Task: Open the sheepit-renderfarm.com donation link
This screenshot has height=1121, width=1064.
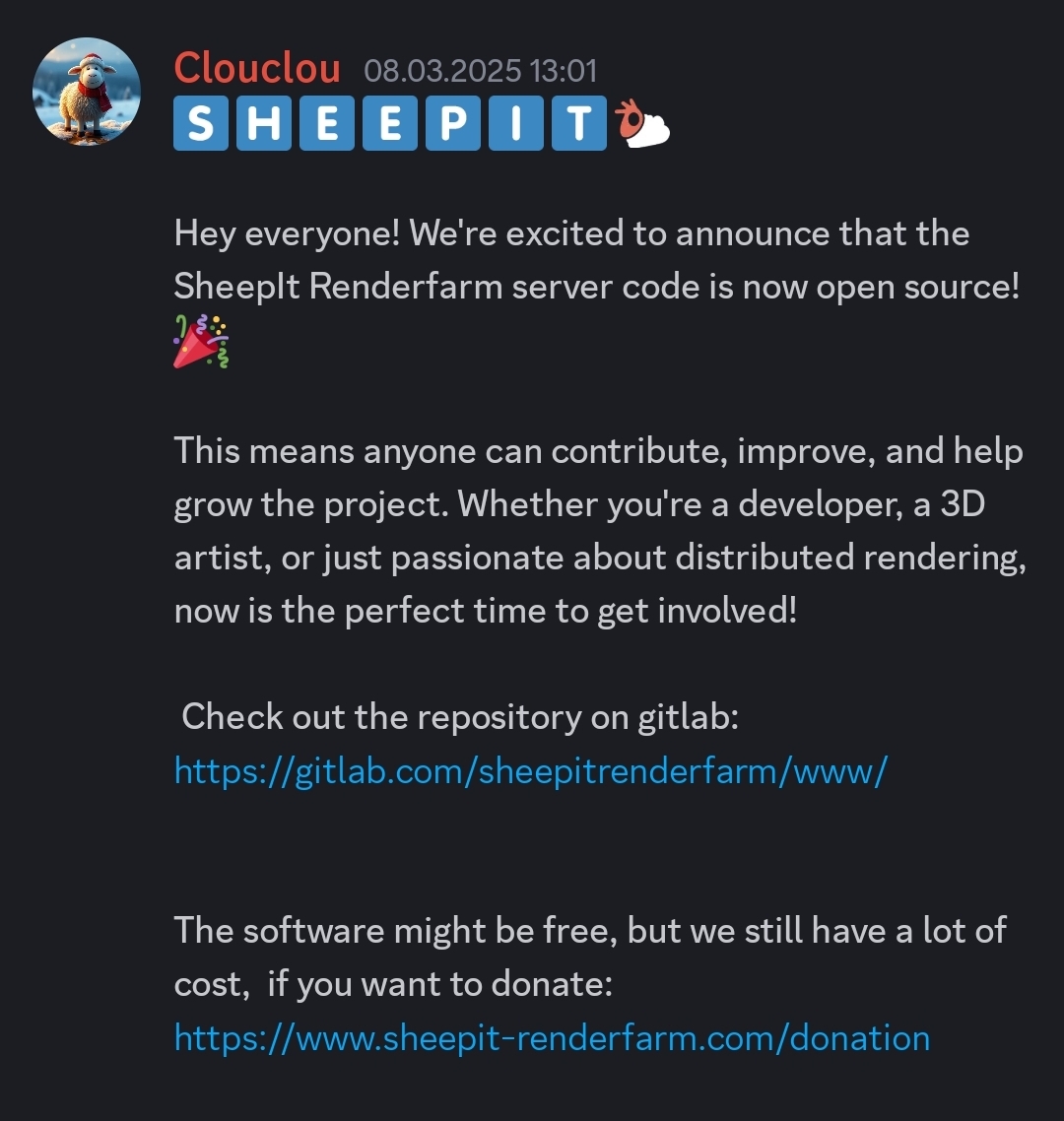Action: click(552, 1037)
